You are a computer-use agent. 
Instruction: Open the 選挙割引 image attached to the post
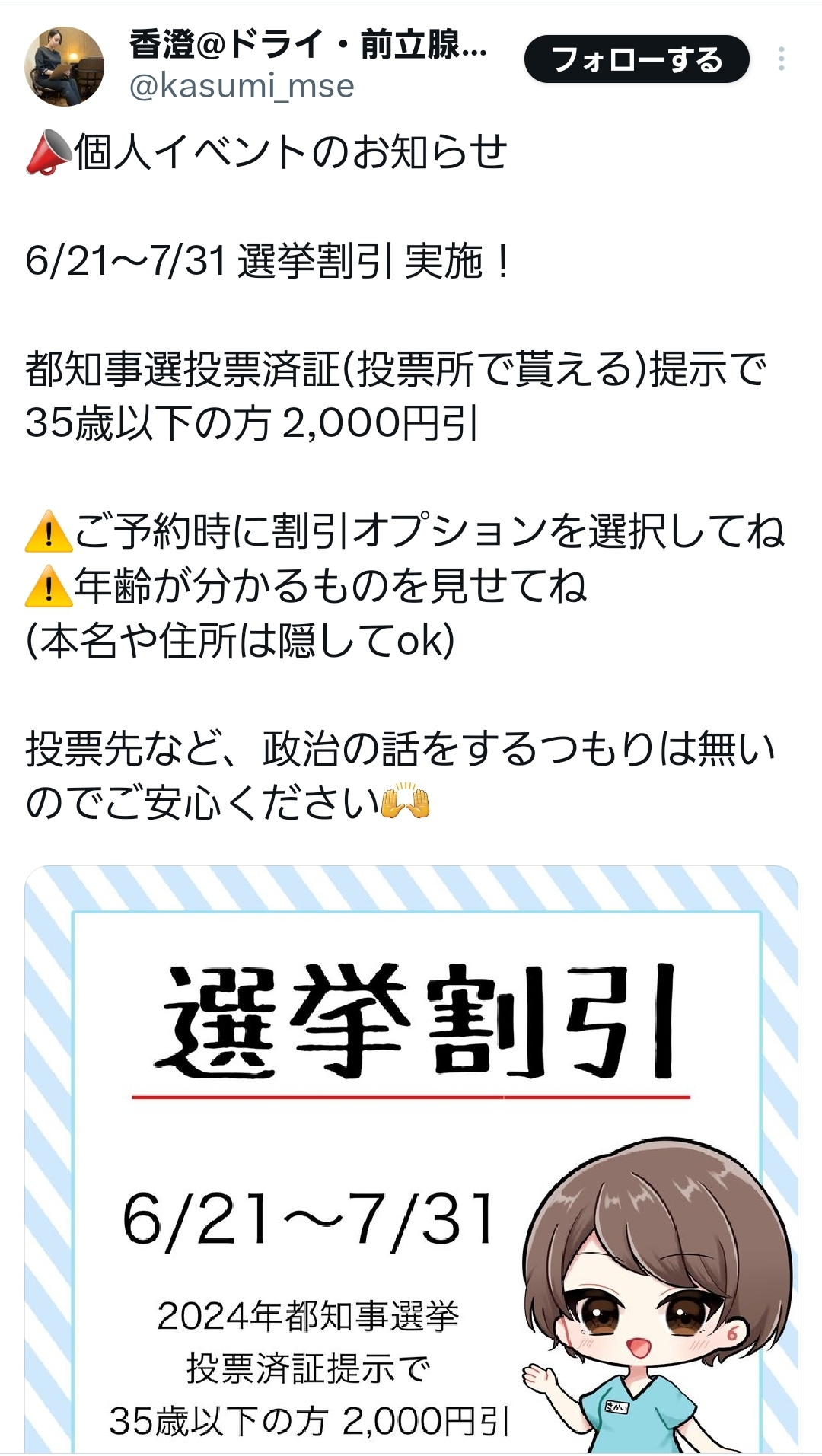pyautogui.click(x=411, y=1157)
